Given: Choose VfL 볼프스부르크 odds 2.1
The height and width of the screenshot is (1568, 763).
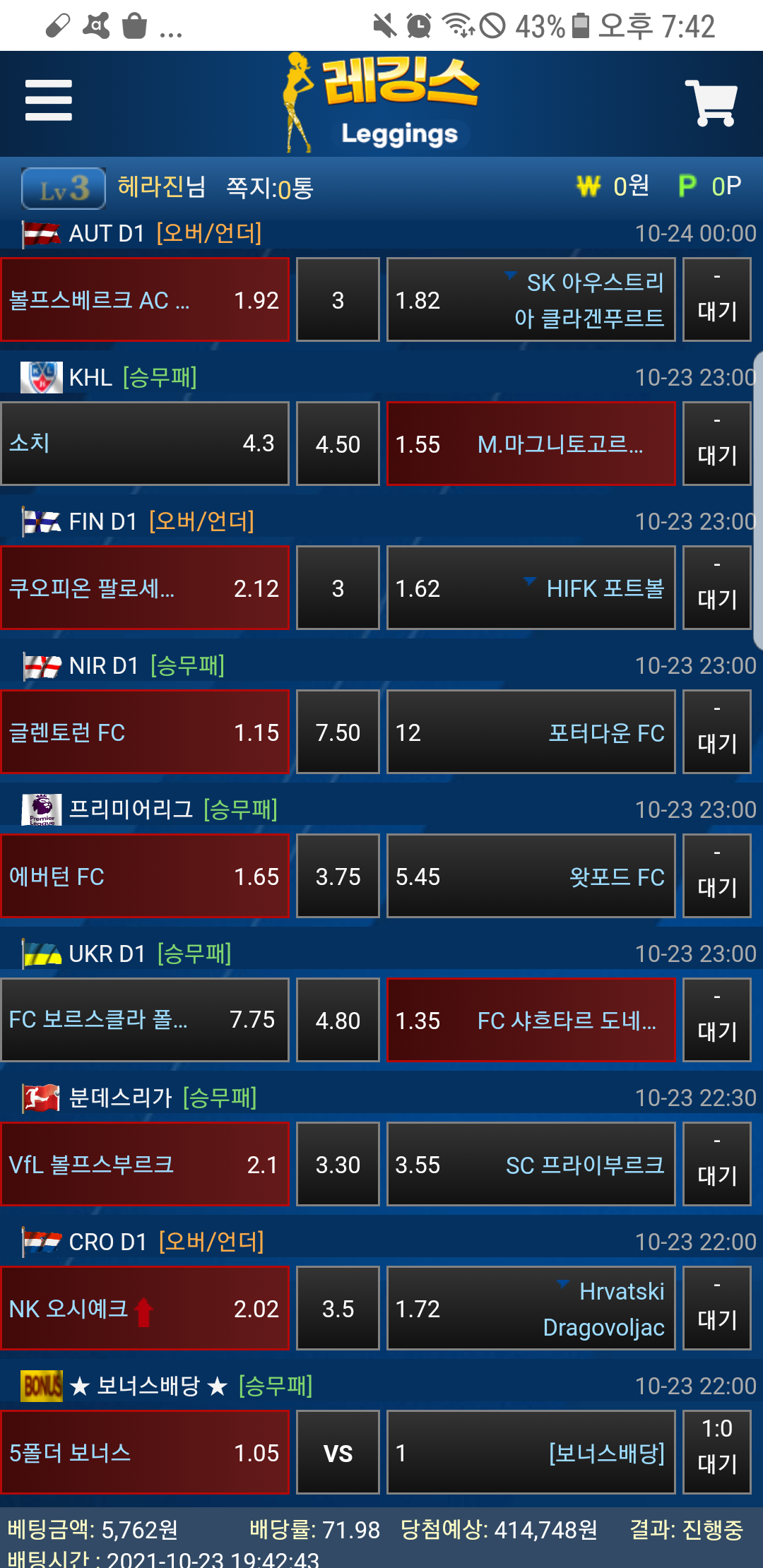Looking at the screenshot, I should [x=145, y=1164].
